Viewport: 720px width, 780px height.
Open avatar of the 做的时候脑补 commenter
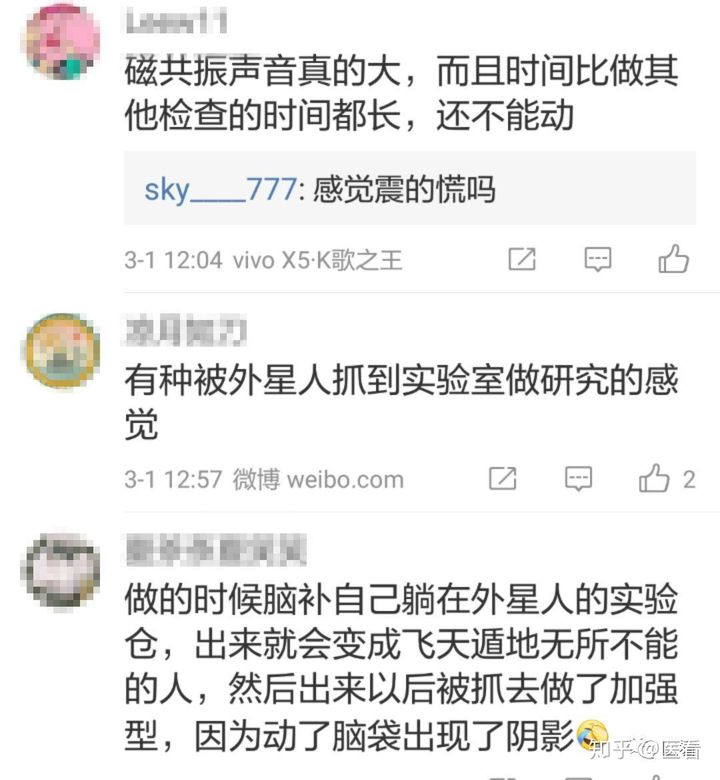click(61, 570)
